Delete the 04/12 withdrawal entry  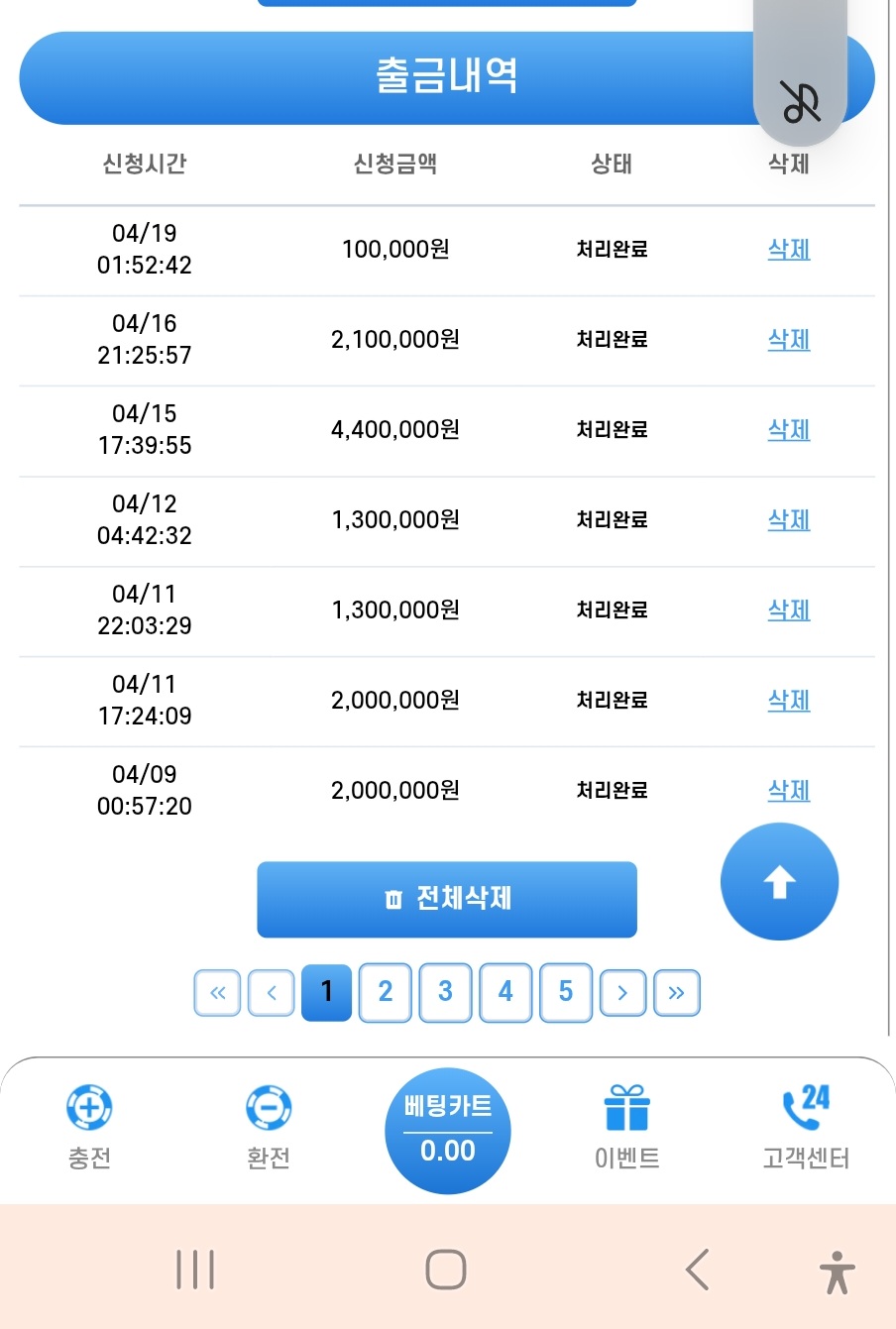(x=789, y=520)
